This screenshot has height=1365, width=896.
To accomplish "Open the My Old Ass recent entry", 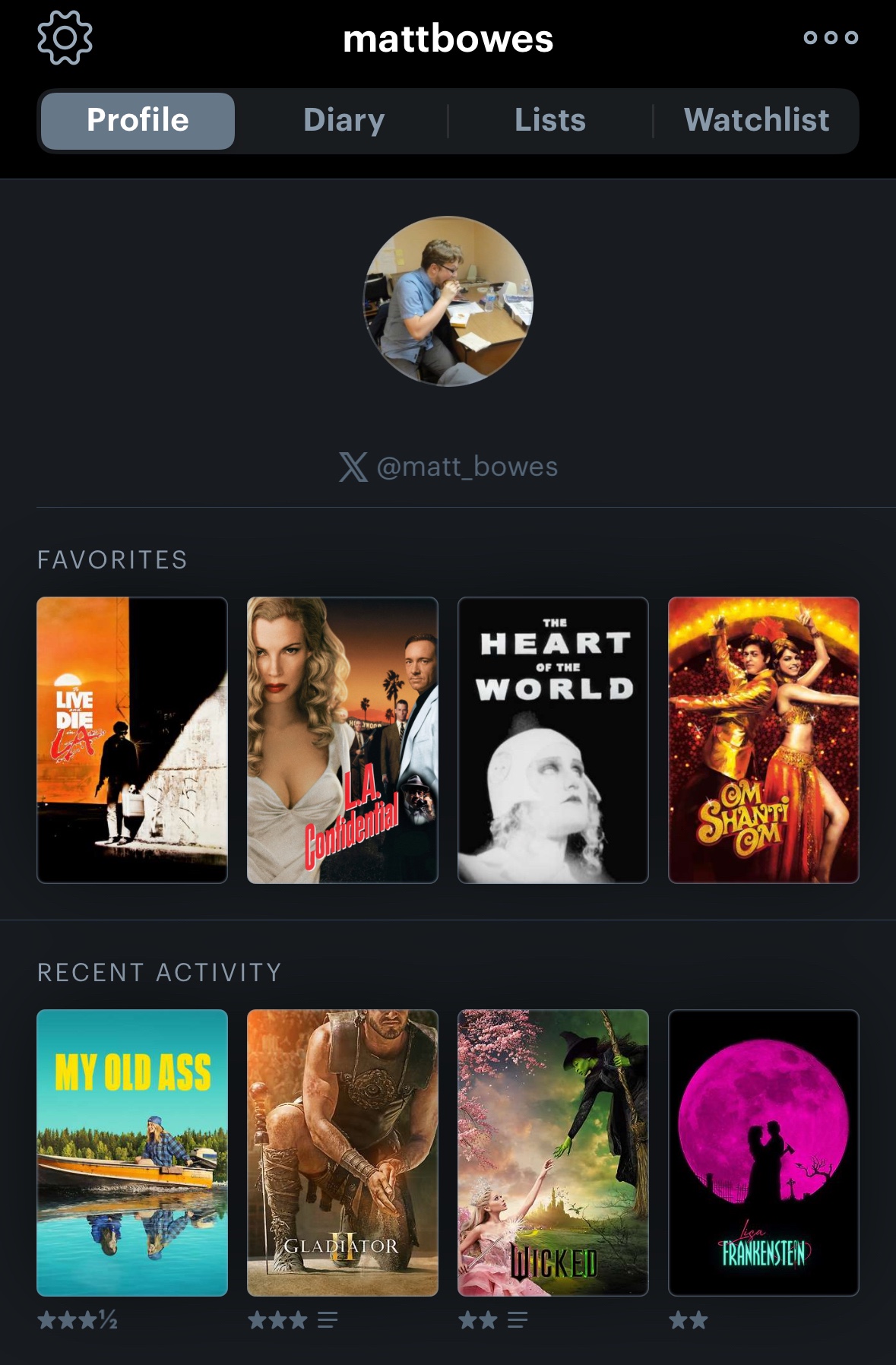I will point(132,1152).
